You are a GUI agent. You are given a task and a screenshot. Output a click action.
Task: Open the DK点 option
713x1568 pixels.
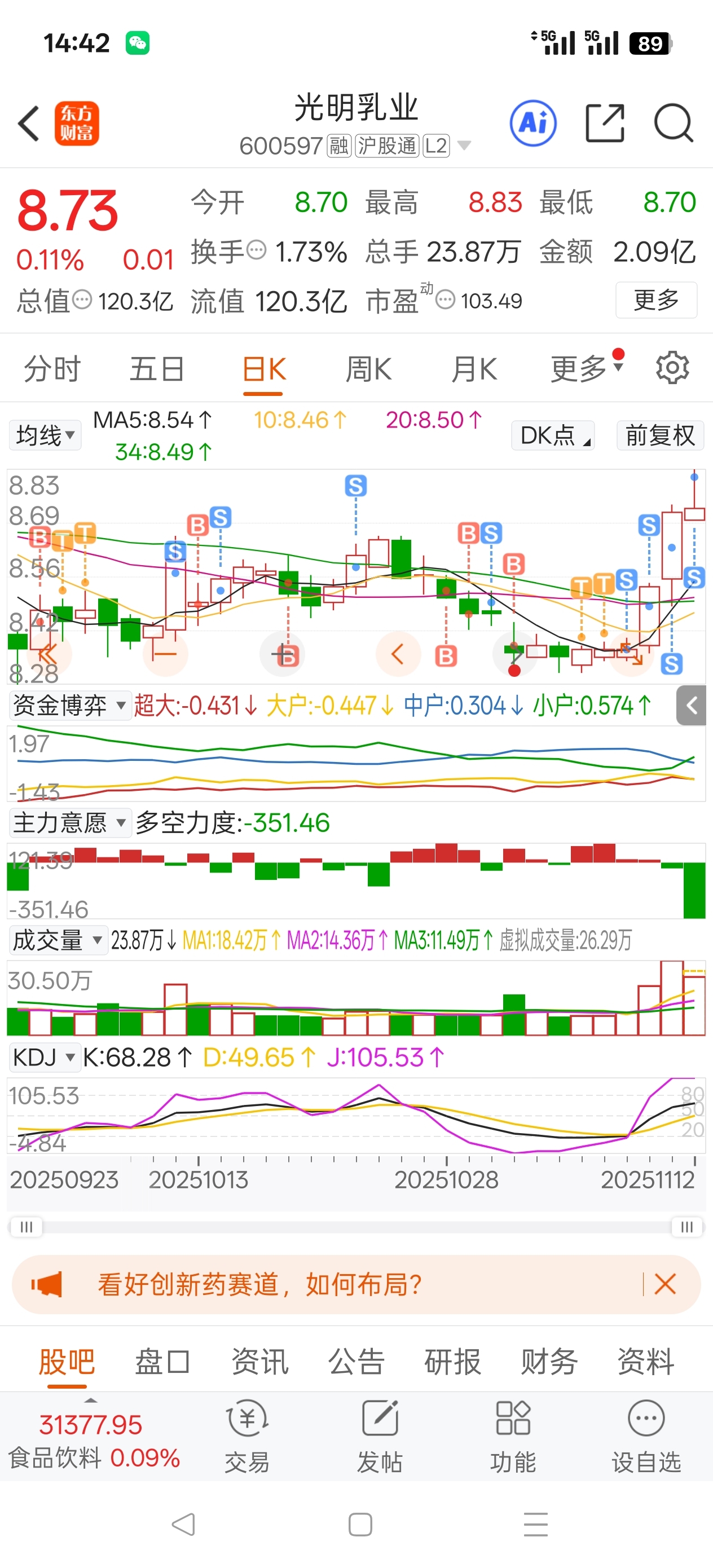[552, 436]
